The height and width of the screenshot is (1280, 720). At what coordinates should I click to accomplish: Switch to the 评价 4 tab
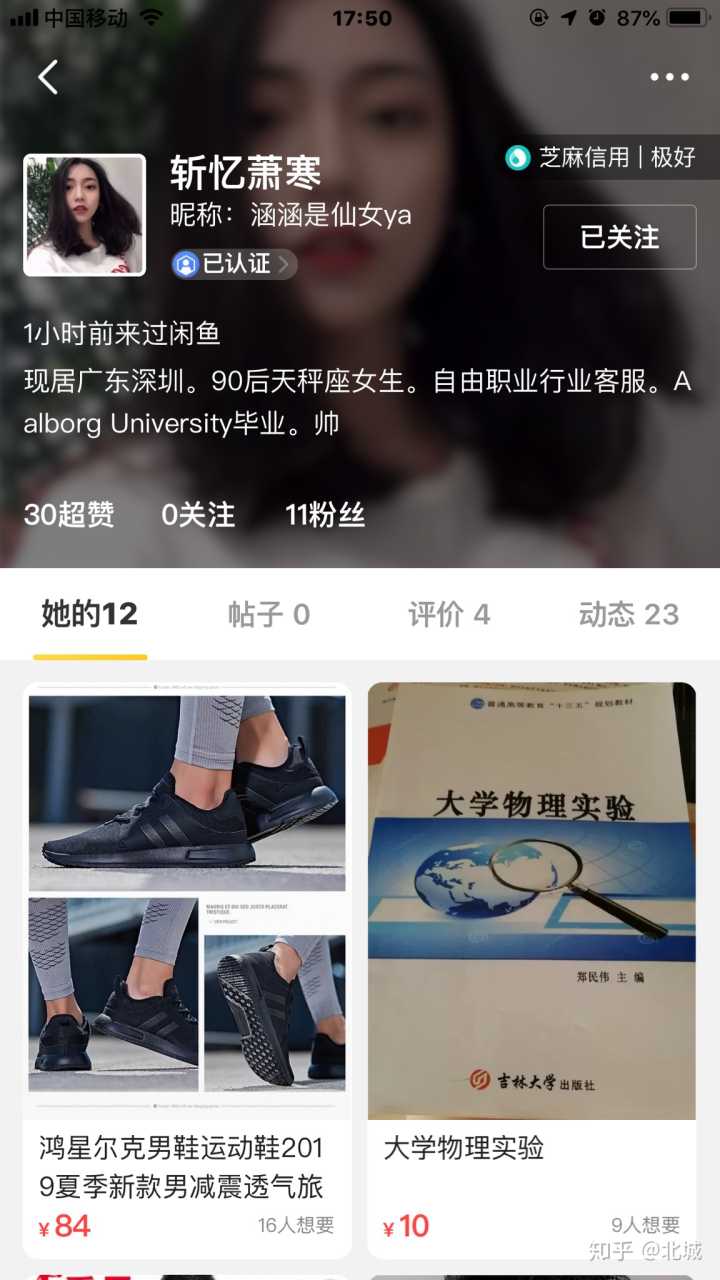coord(449,614)
